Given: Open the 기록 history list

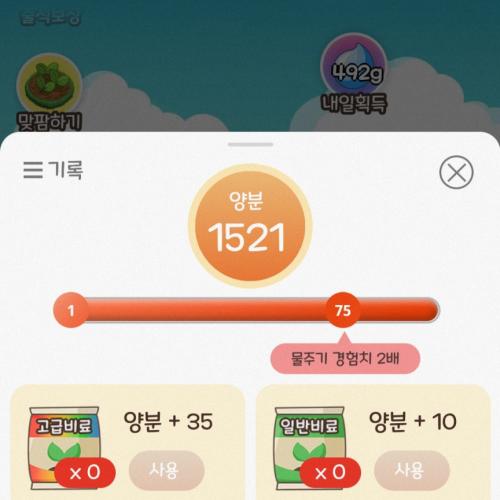Looking at the screenshot, I should point(53,170).
